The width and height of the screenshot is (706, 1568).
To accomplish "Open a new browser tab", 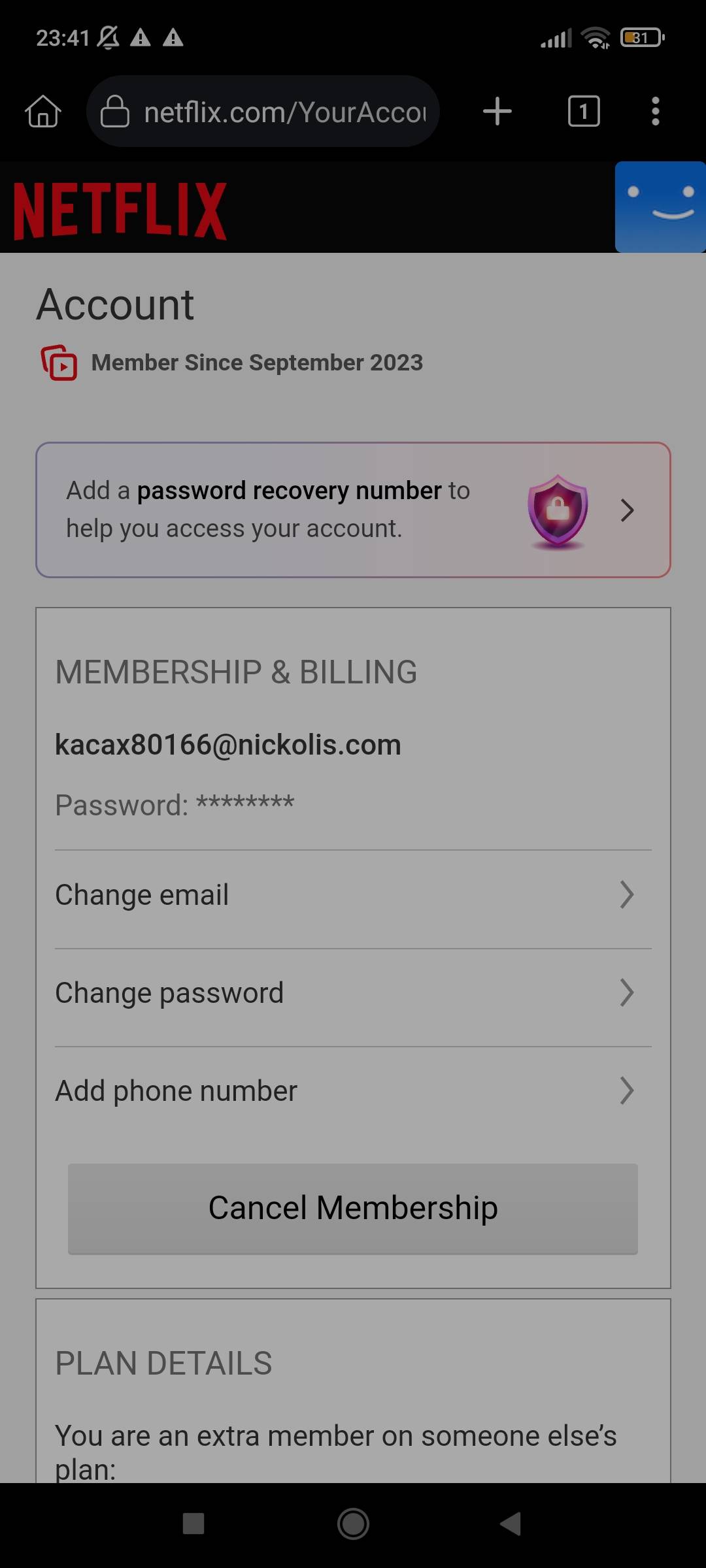I will pos(497,111).
